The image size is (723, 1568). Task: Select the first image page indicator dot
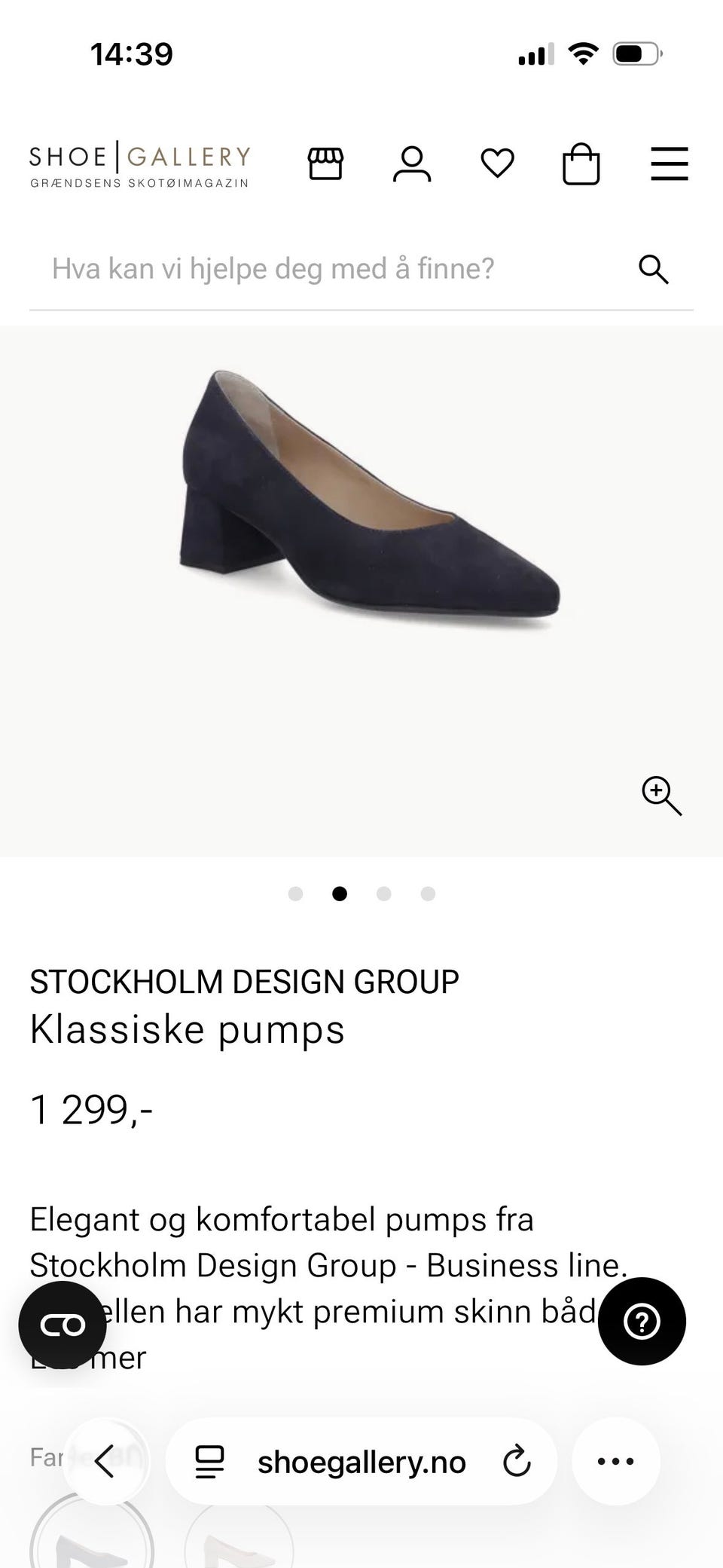click(295, 894)
